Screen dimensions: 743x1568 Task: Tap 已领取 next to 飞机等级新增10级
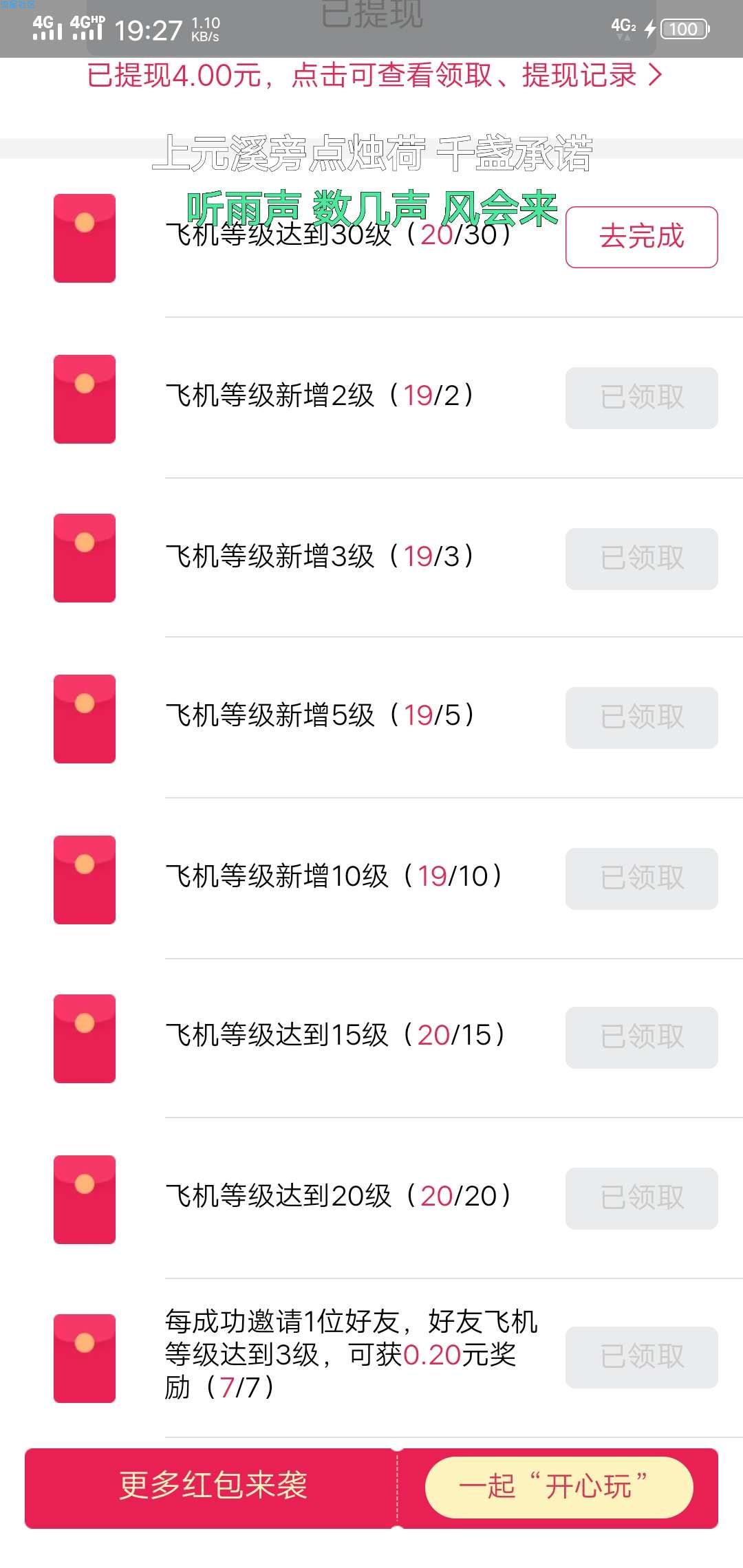[641, 879]
